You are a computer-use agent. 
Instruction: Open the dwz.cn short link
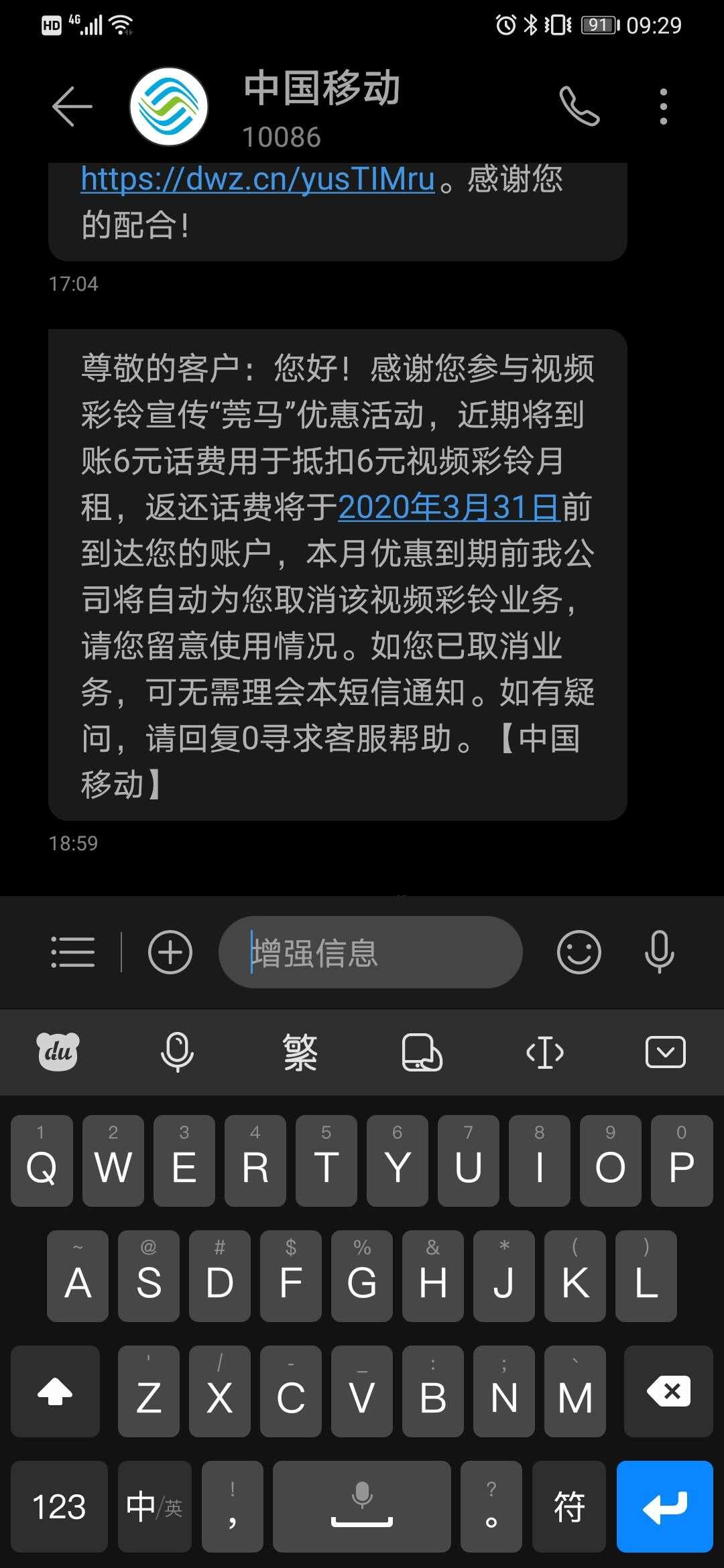coord(257,180)
